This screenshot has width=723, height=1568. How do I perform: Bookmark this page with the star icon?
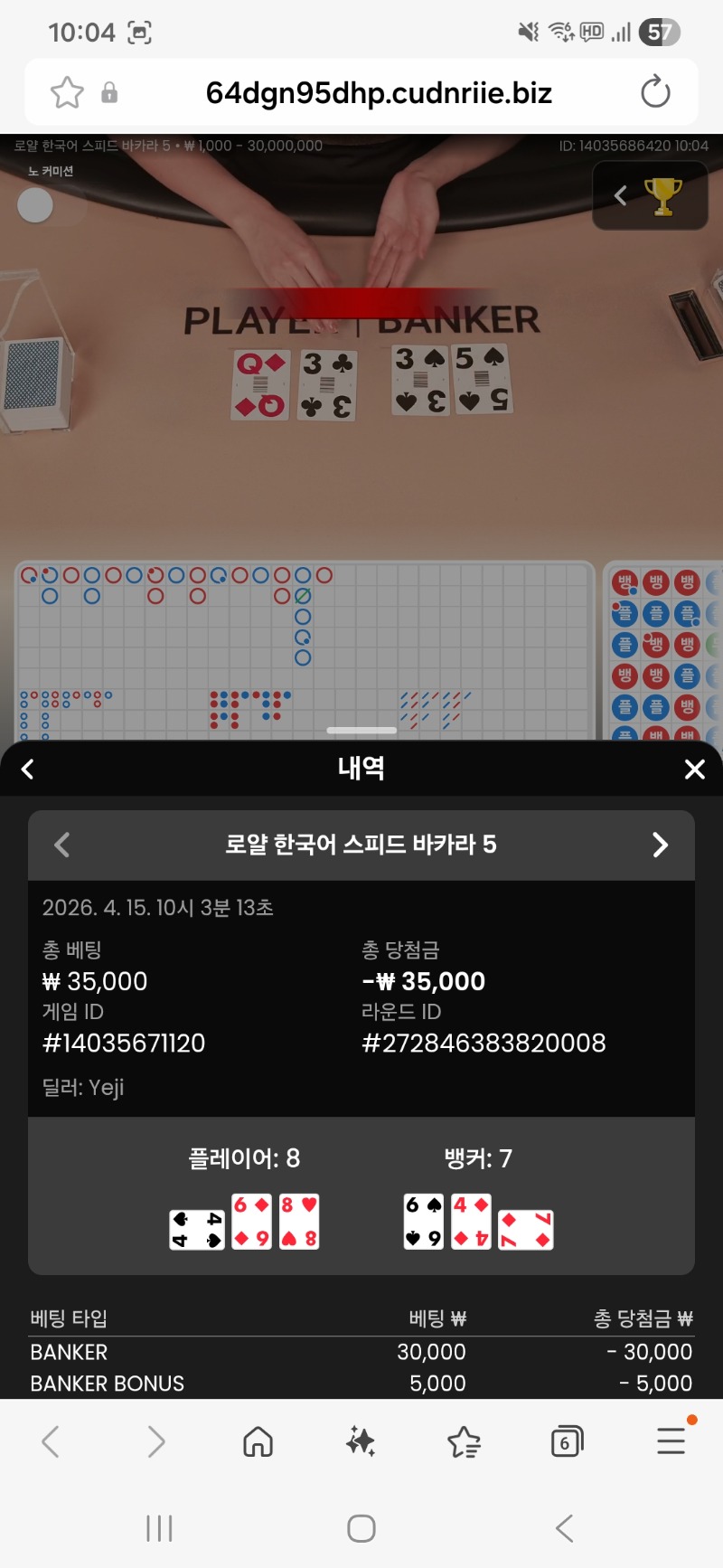pos(67,92)
